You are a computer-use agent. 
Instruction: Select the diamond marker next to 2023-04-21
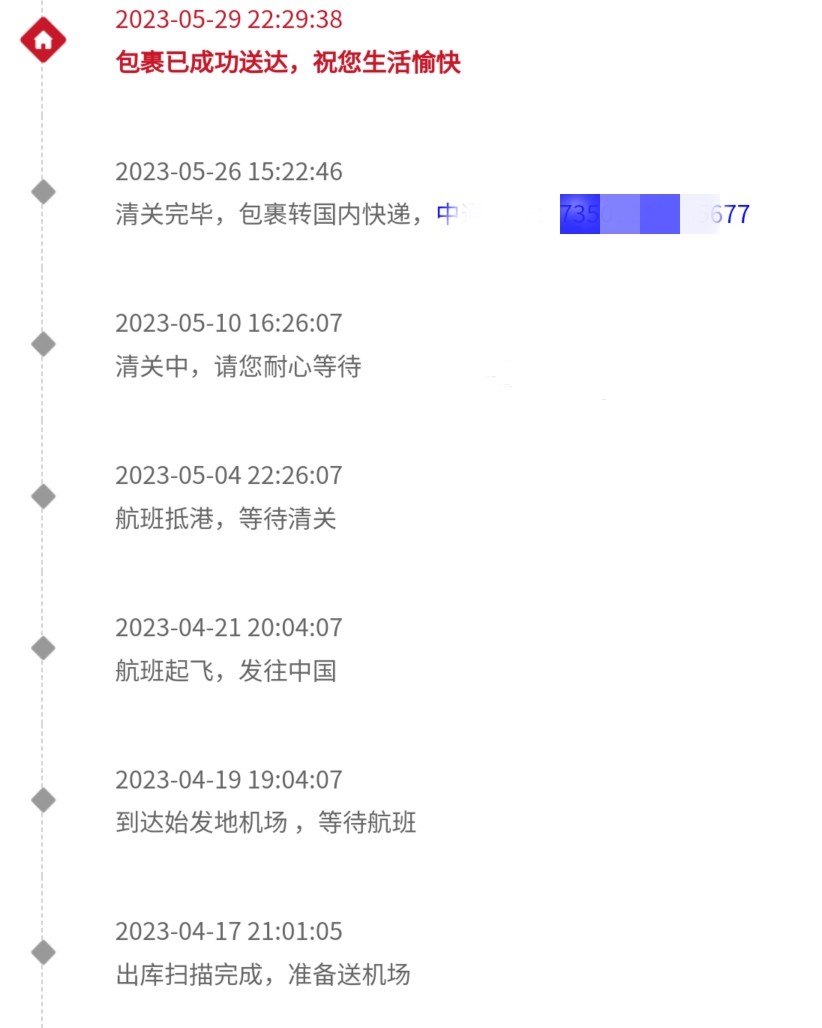coord(42,647)
